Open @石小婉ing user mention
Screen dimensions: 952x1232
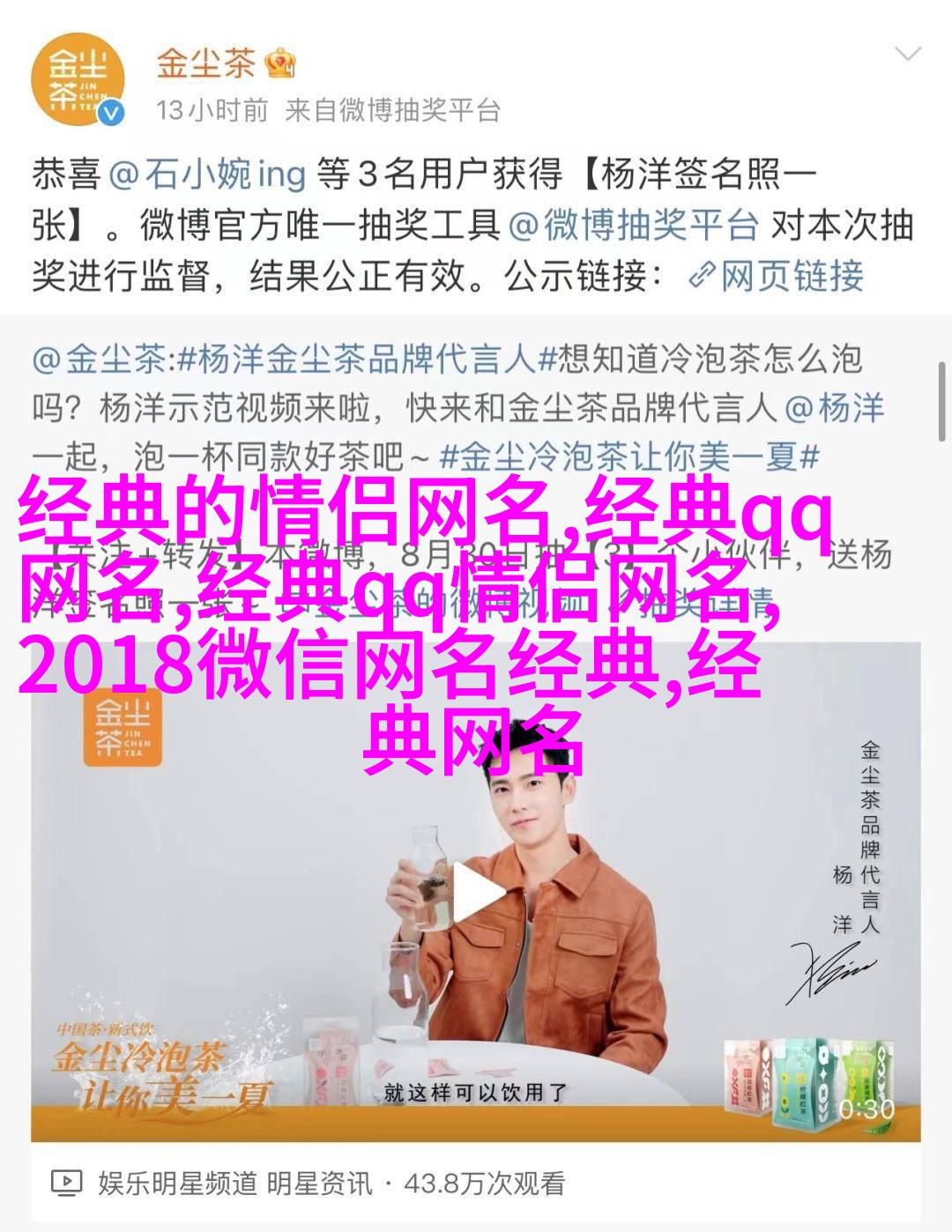207,174
